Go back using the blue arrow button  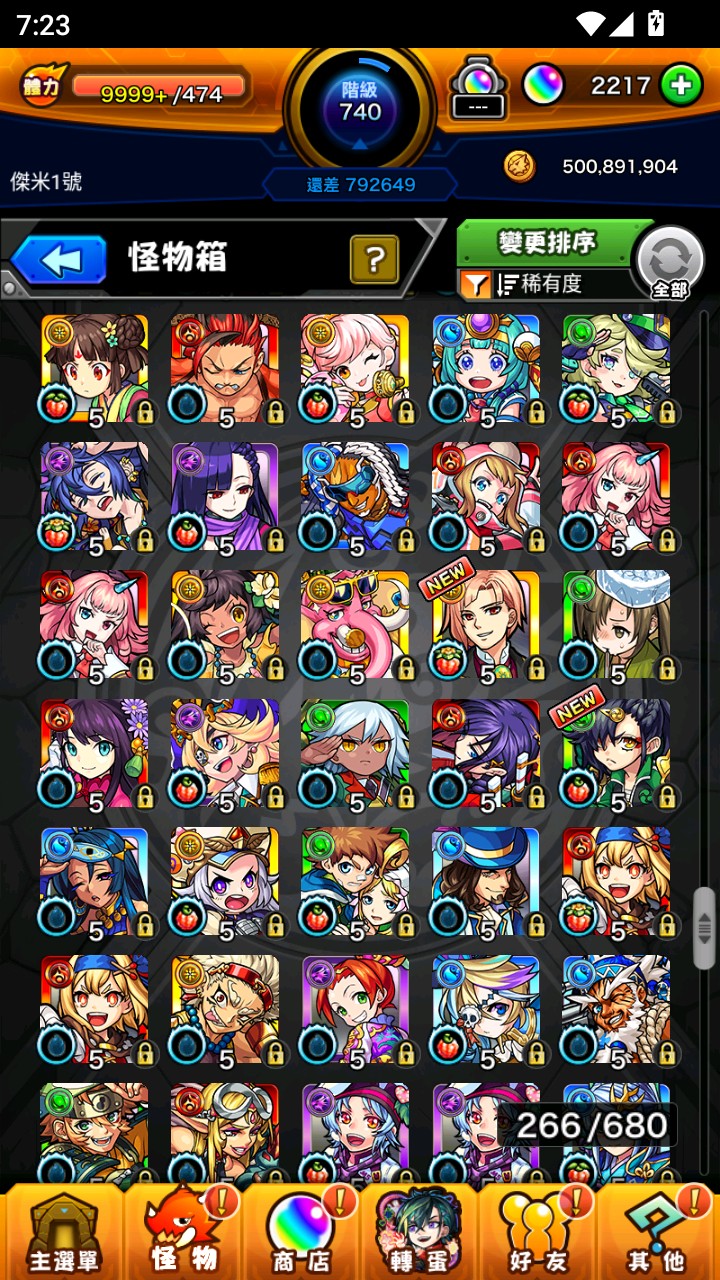[x=59, y=260]
